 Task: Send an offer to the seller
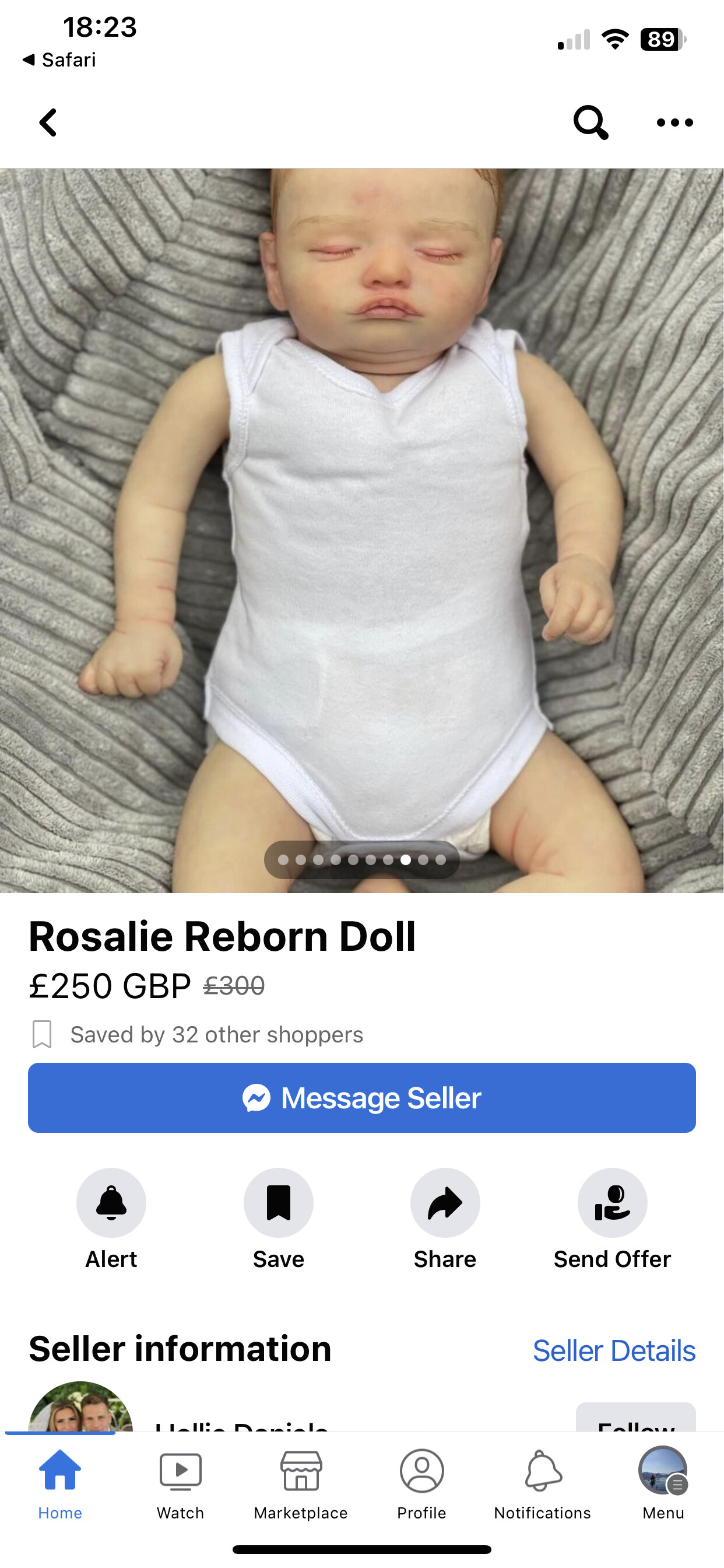612,1203
